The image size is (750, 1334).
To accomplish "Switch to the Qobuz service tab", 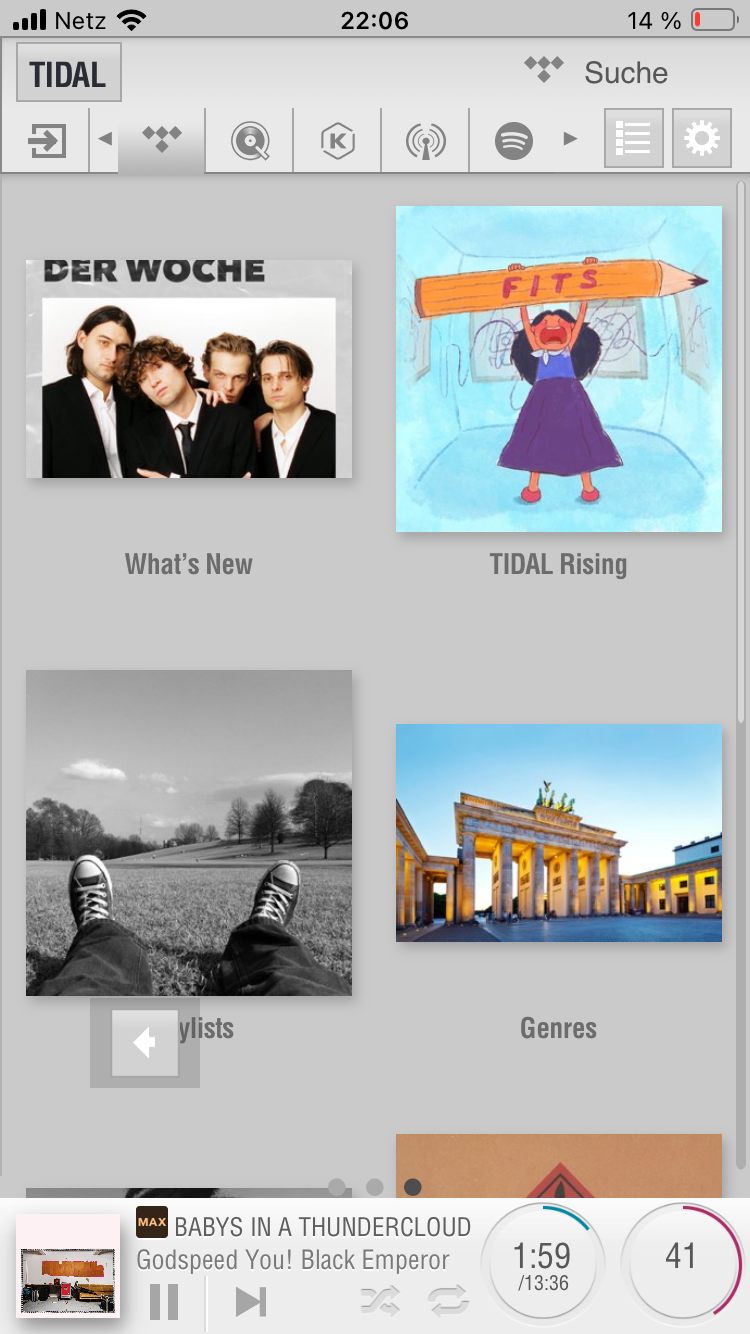I will [x=250, y=140].
